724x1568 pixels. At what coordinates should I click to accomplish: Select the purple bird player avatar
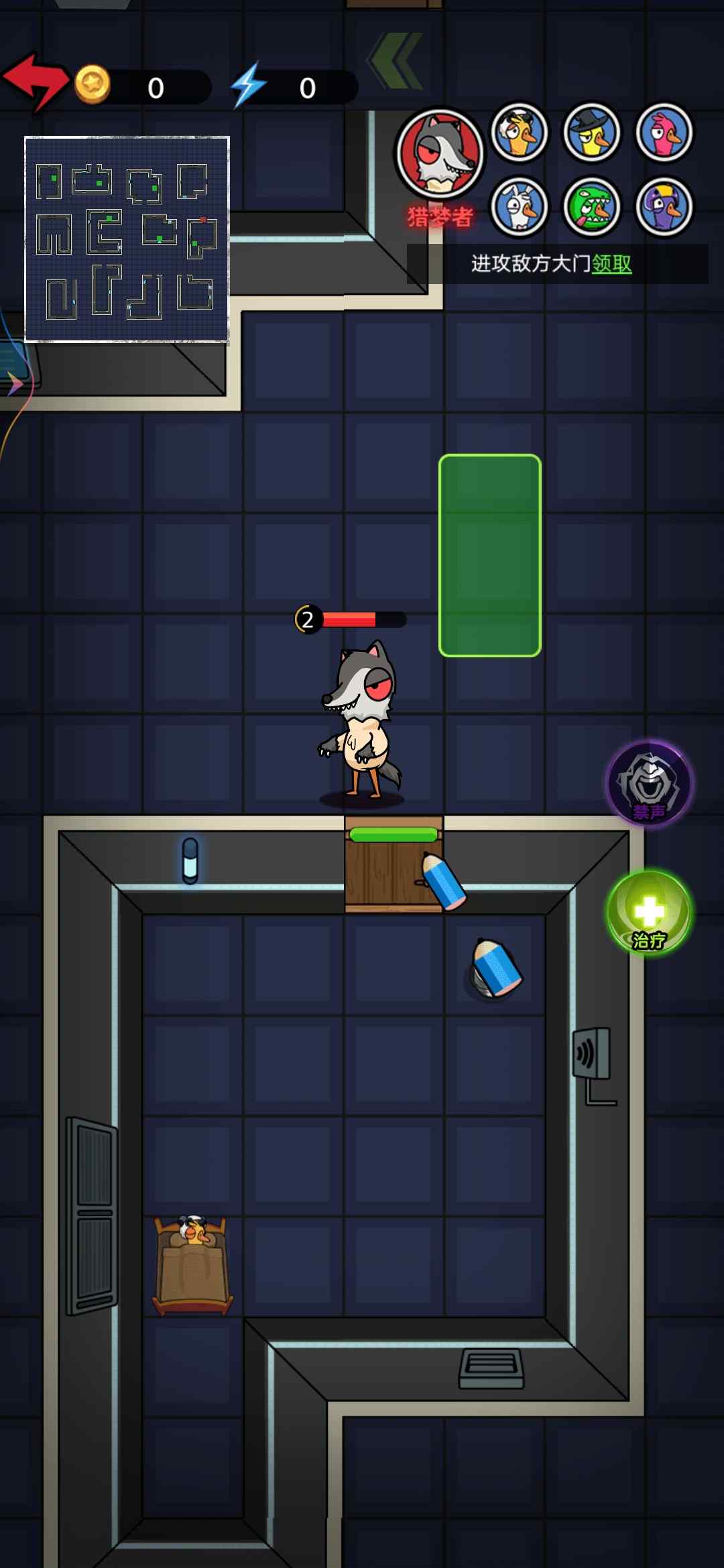(664, 206)
